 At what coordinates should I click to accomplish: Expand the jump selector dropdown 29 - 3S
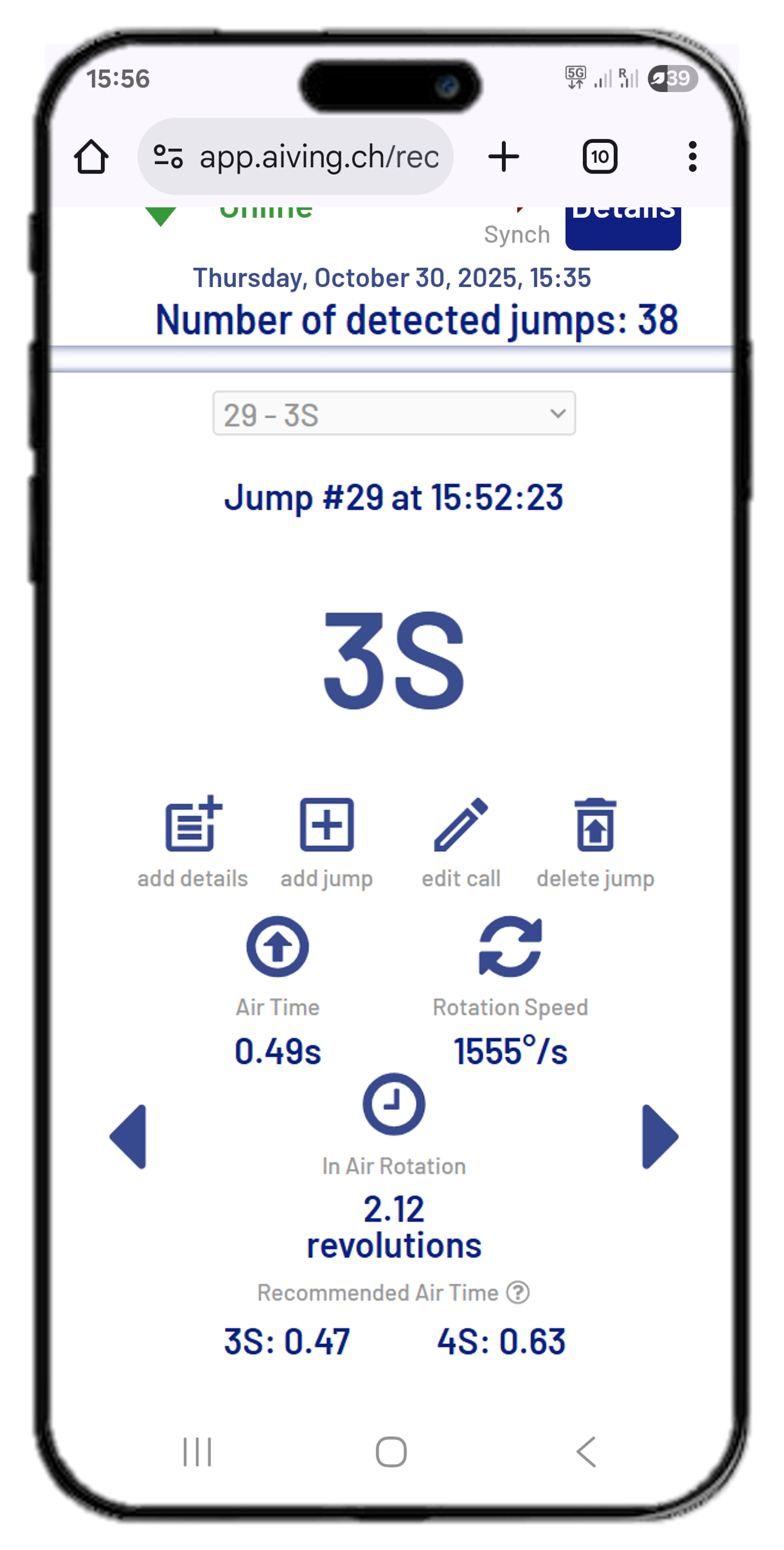click(394, 413)
